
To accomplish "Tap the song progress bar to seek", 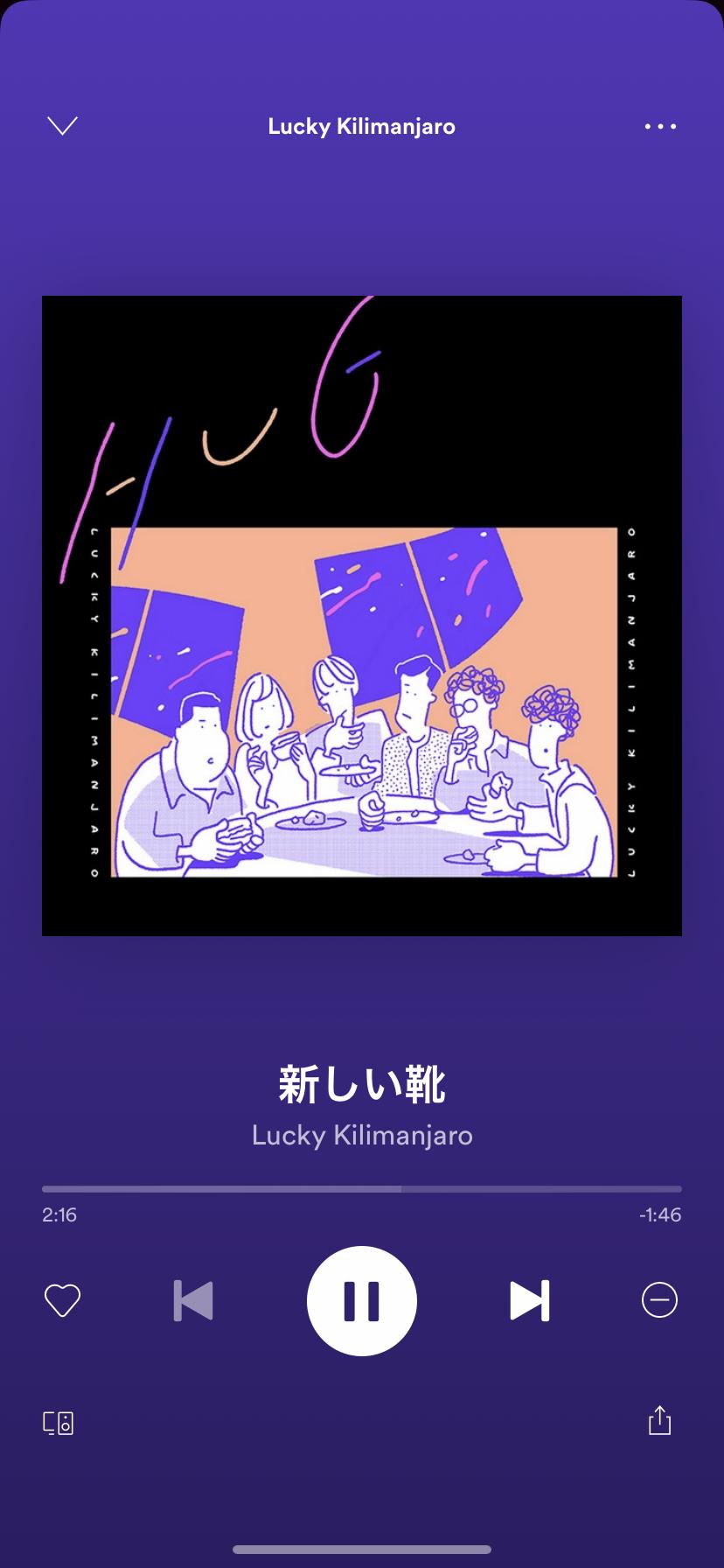I will 362,1189.
